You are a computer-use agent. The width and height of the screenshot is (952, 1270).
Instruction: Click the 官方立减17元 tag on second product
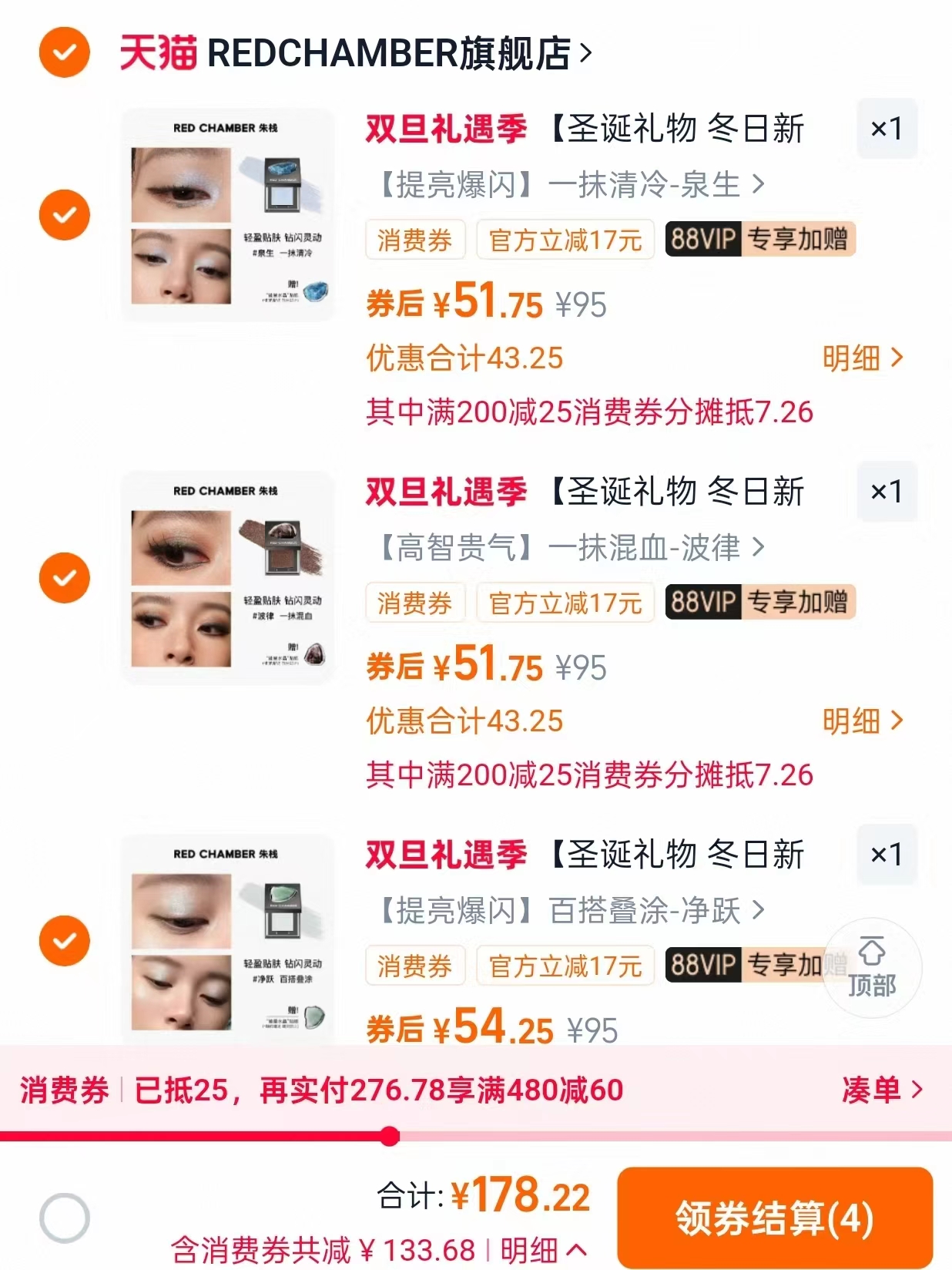[566, 603]
